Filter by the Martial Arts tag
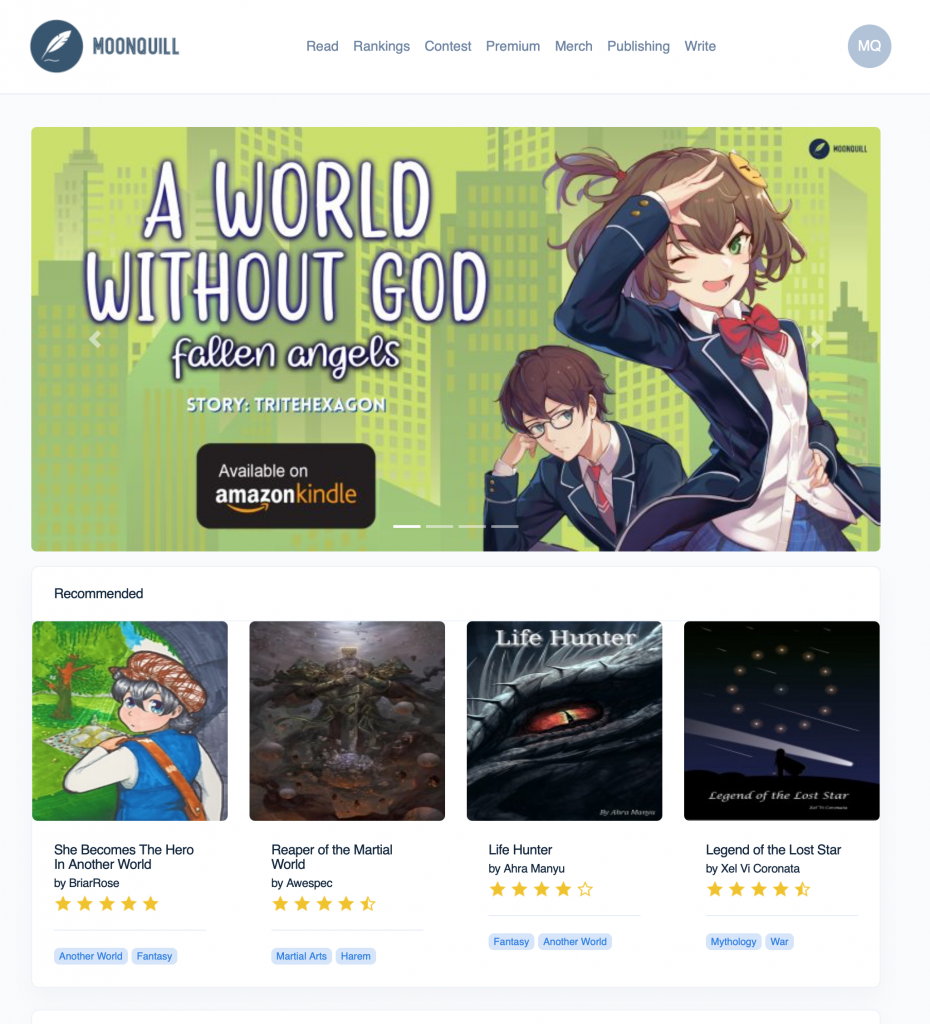This screenshot has width=930, height=1024. pos(301,956)
